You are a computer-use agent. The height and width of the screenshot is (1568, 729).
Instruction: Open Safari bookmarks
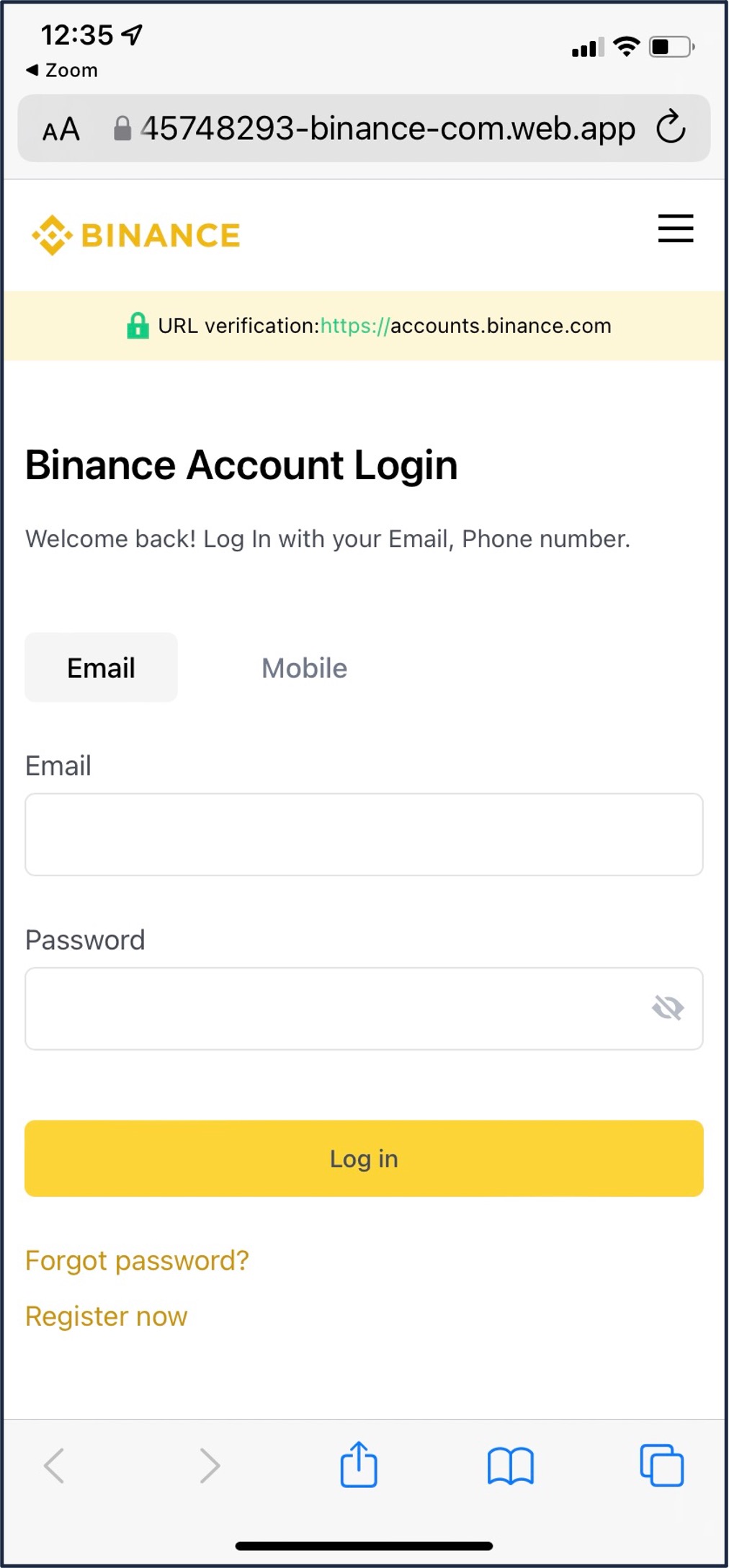510,1466
